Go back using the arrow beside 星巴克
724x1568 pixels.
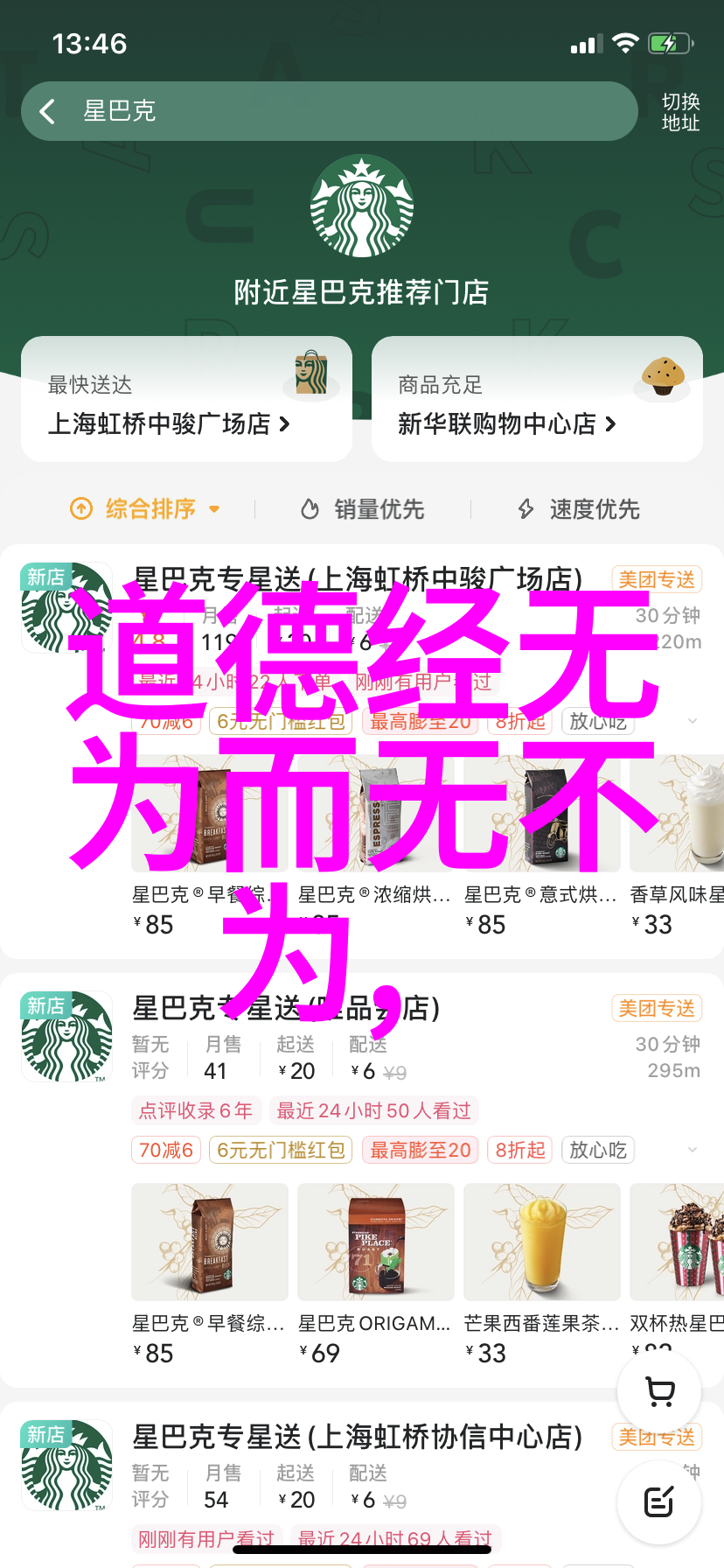(x=48, y=111)
